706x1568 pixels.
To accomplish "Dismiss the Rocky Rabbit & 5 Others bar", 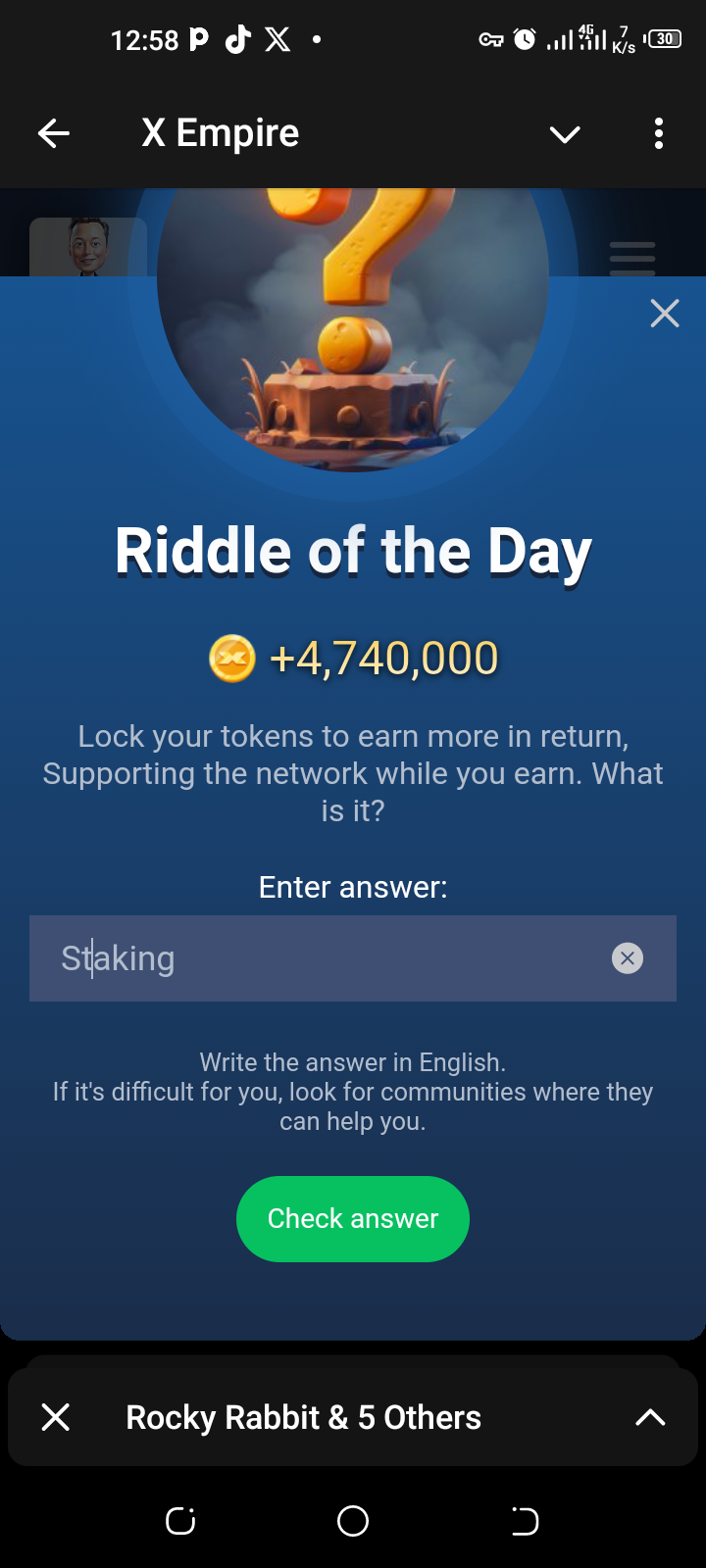I will (56, 1417).
